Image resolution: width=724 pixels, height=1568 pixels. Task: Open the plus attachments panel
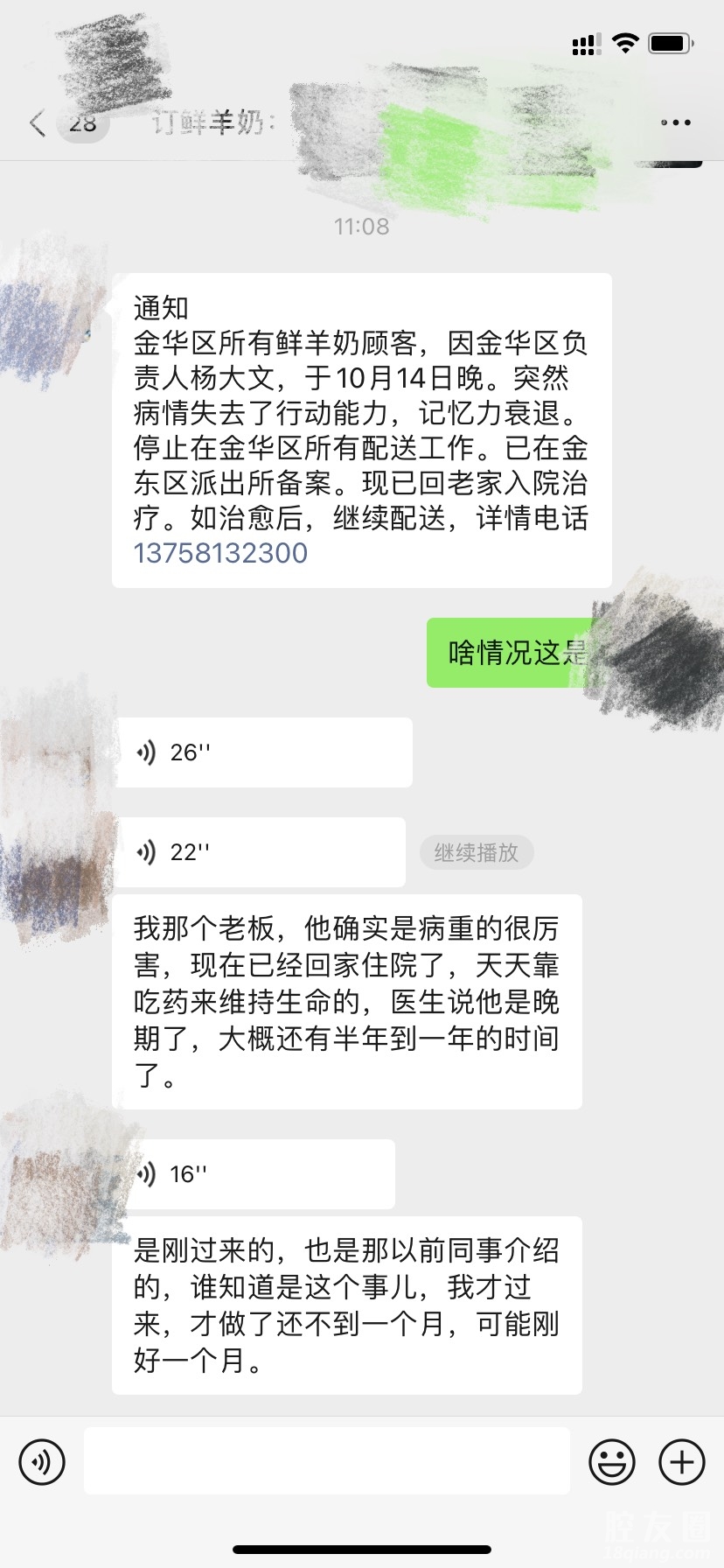(682, 1461)
